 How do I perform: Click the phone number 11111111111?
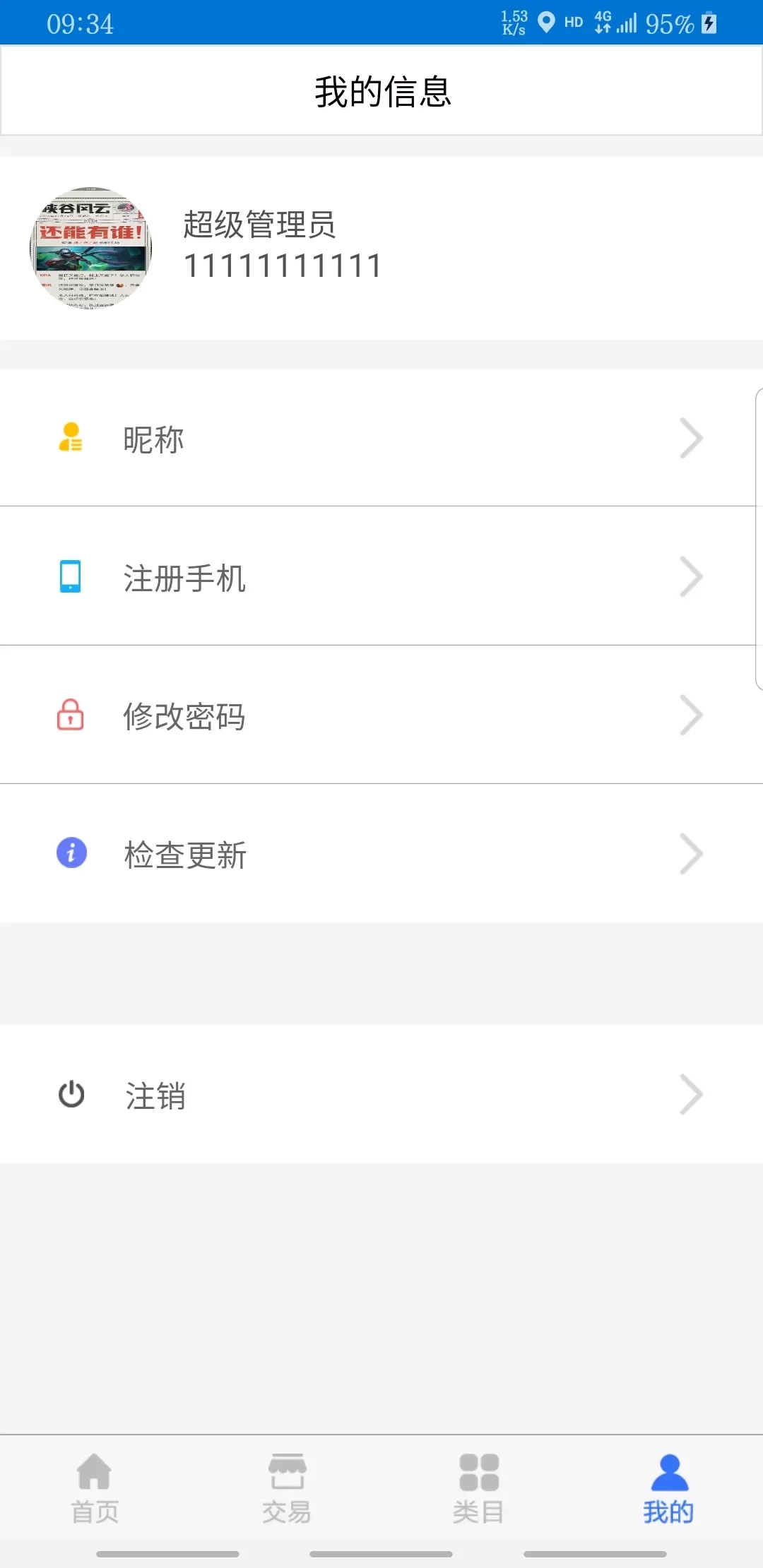click(283, 266)
